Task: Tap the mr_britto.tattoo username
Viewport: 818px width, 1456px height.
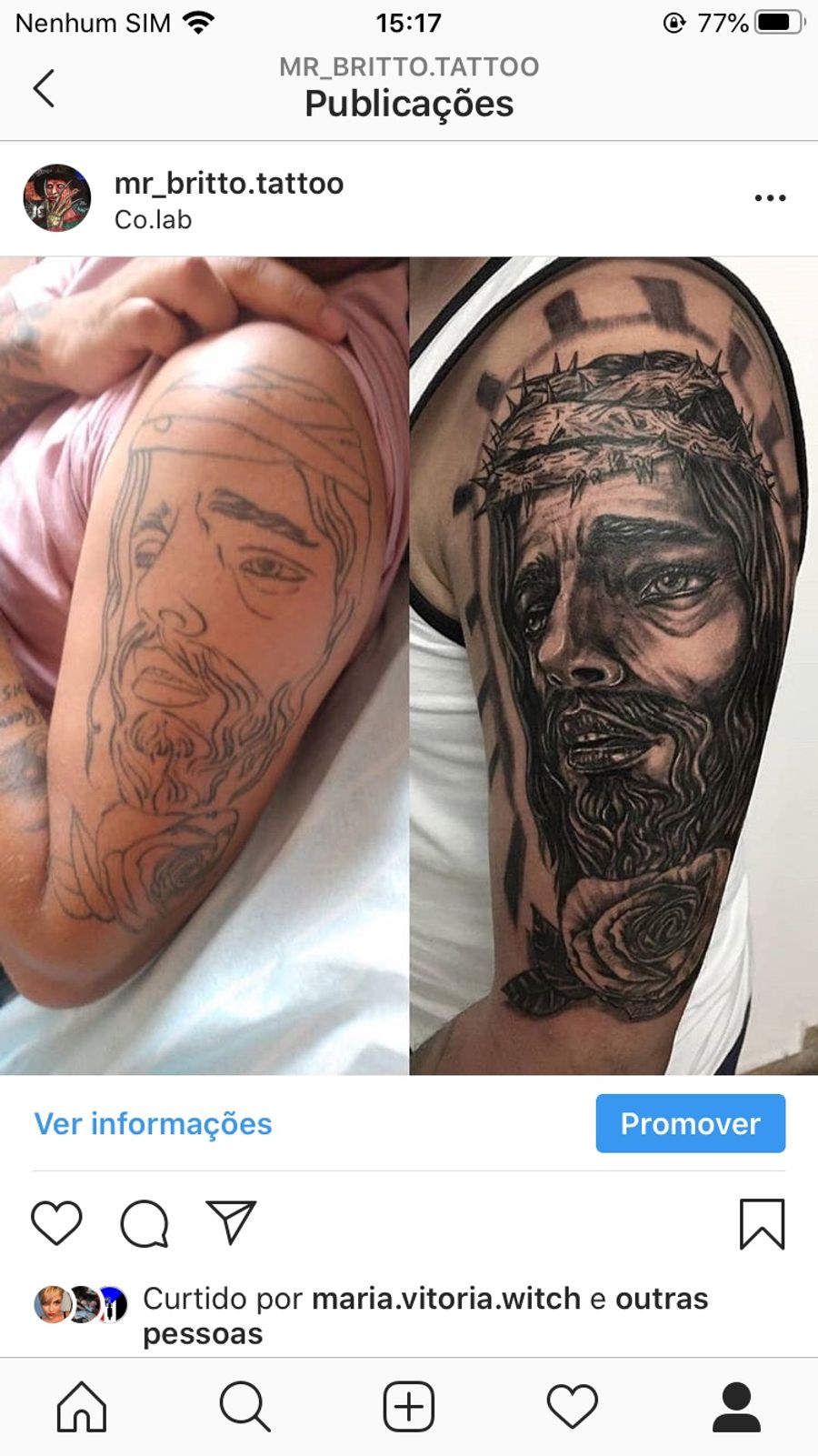Action: click(x=229, y=183)
